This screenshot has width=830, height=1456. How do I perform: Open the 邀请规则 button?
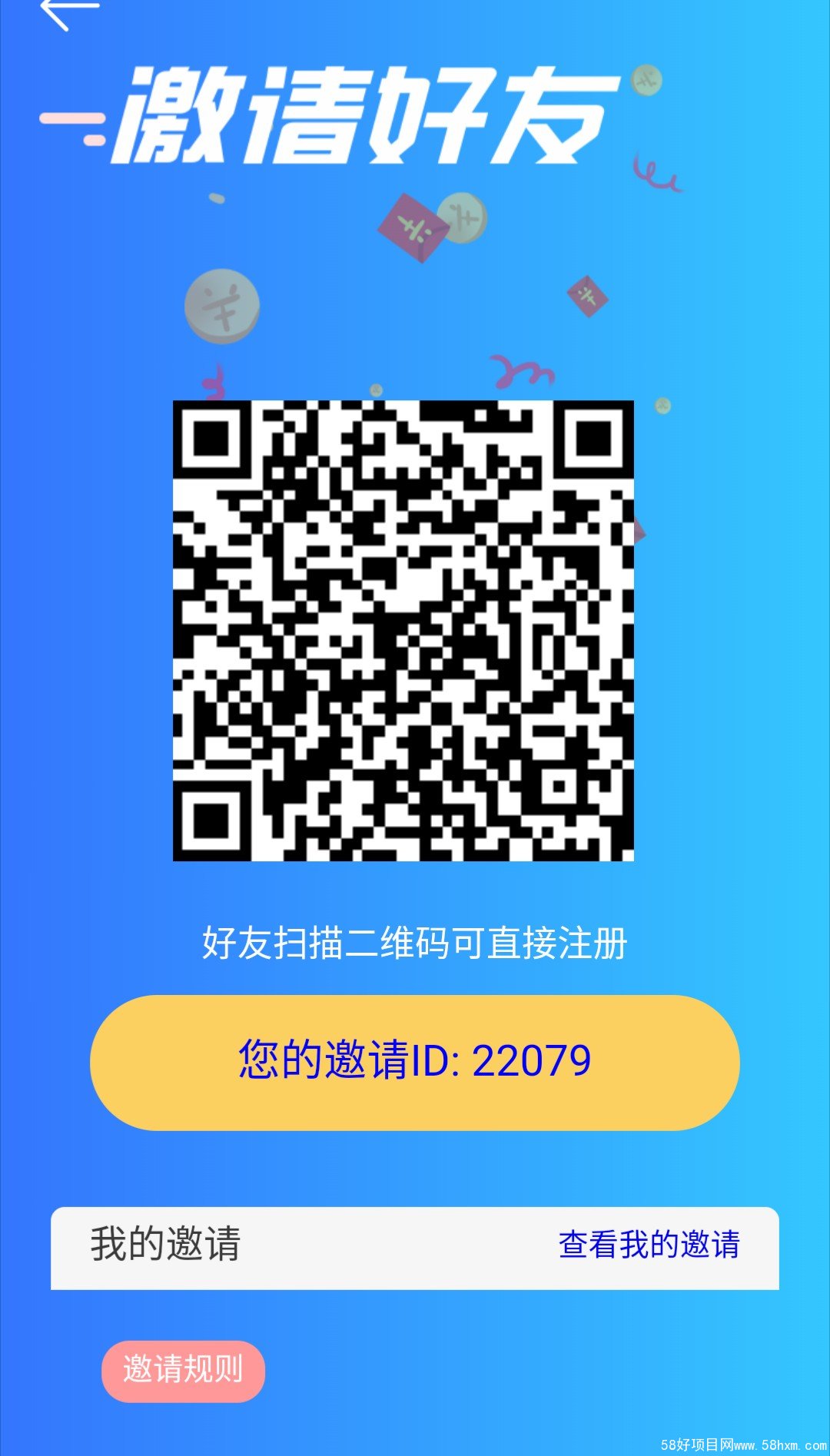(x=183, y=1371)
